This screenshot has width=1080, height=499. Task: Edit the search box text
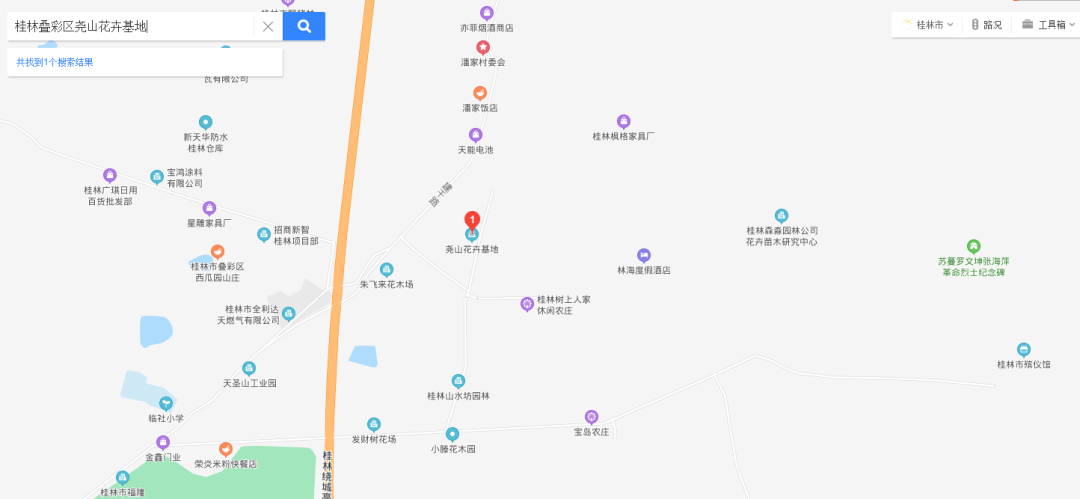pos(130,27)
